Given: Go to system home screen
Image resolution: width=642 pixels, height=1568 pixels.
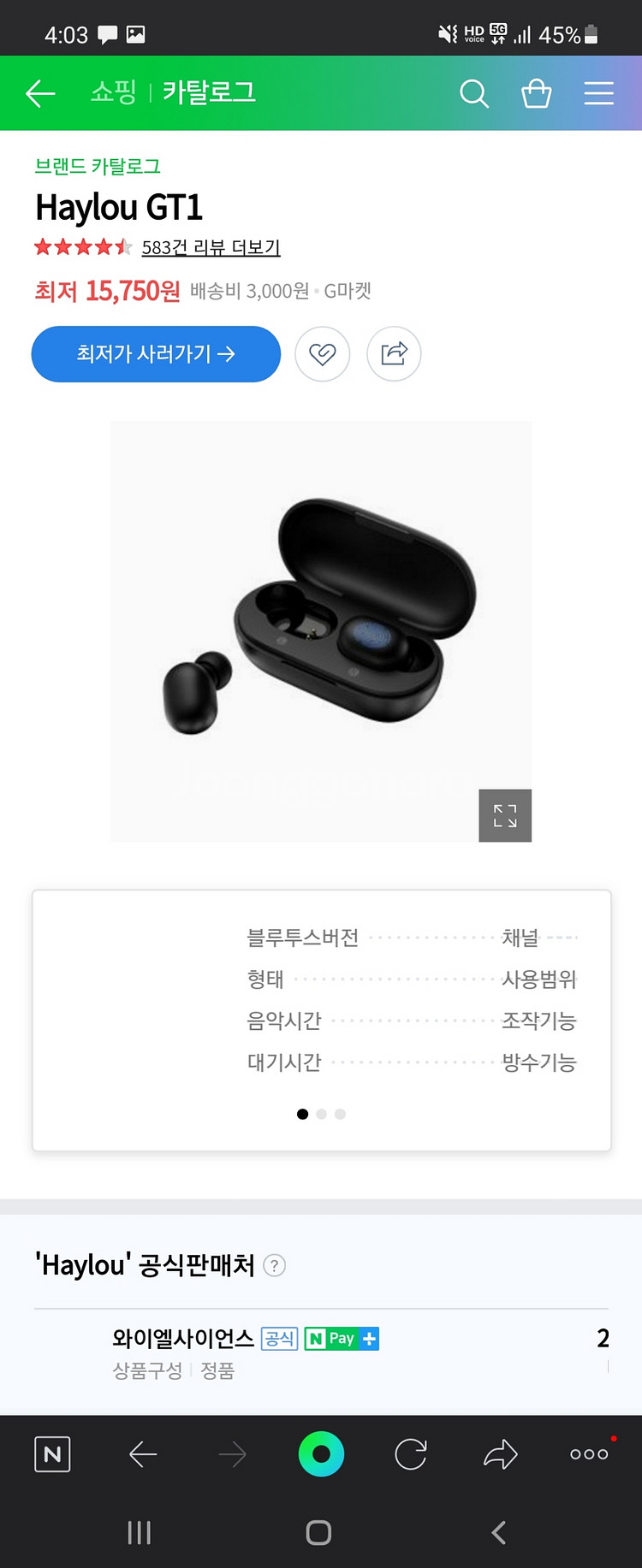Looking at the screenshot, I should pos(318,1533).
